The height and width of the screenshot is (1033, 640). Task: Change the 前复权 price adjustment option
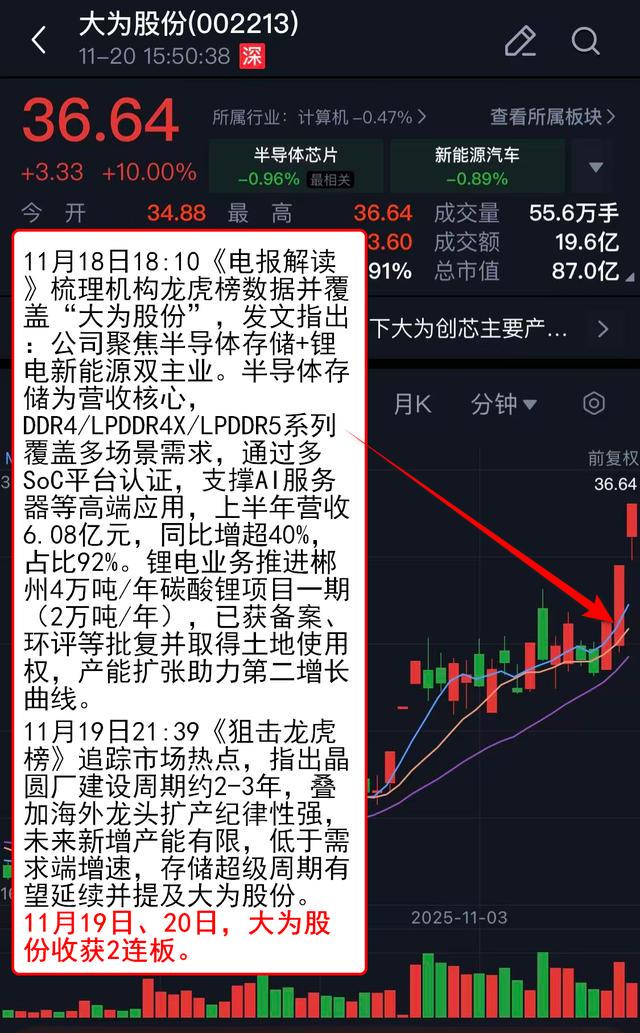click(x=612, y=458)
